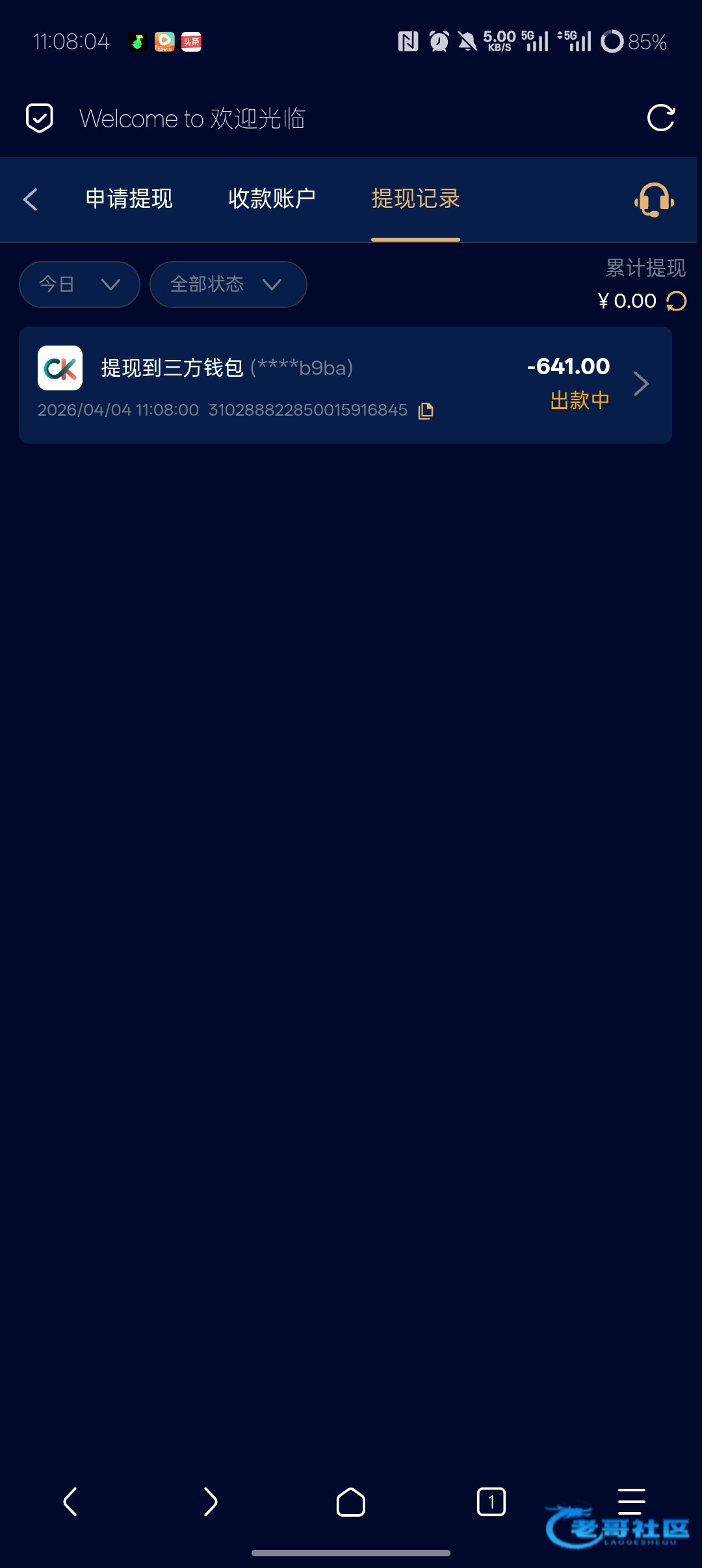This screenshot has width=702, height=1568.
Task: Navigate back in the browser toolbar
Action: pos(70,1502)
